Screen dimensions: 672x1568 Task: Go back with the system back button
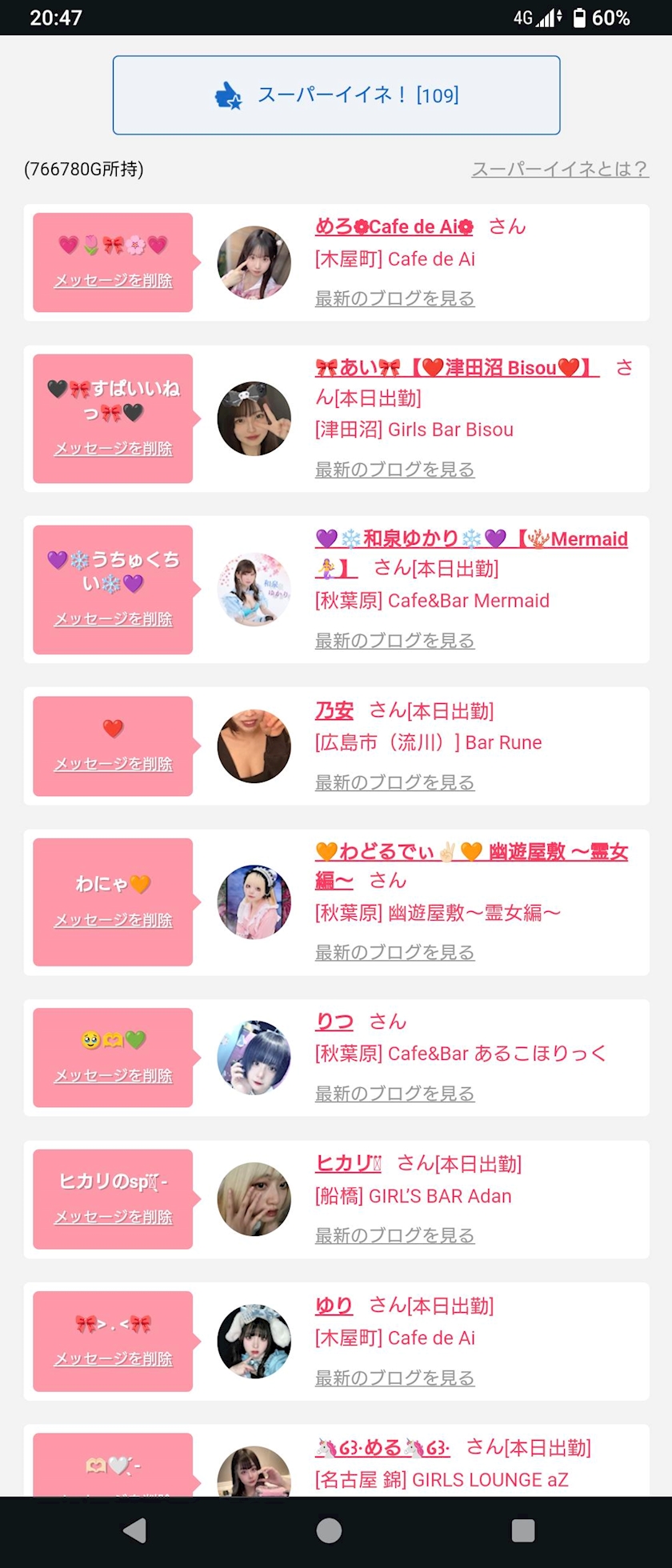[134, 1531]
